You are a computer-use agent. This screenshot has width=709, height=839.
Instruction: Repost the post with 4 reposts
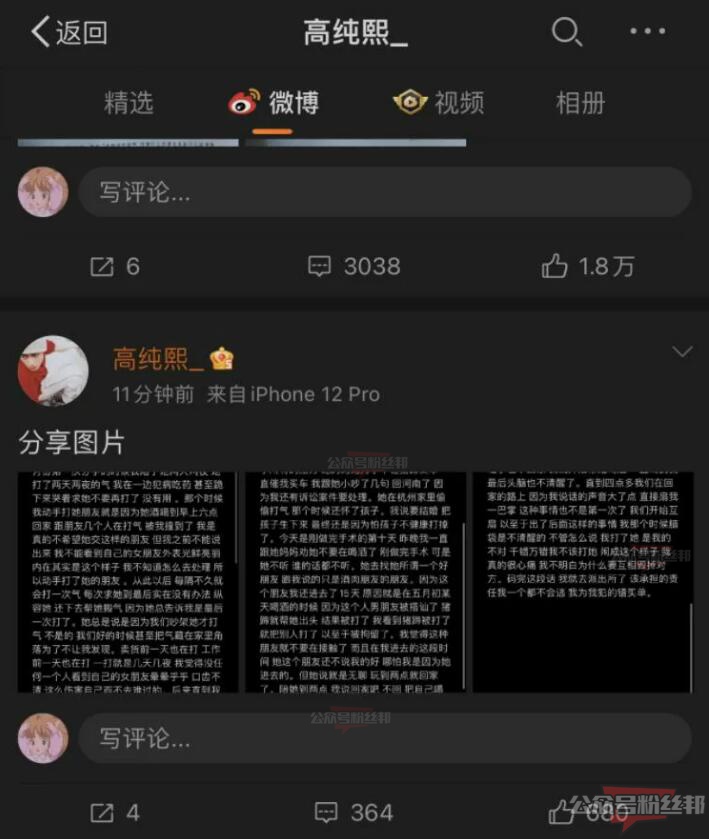point(115,811)
